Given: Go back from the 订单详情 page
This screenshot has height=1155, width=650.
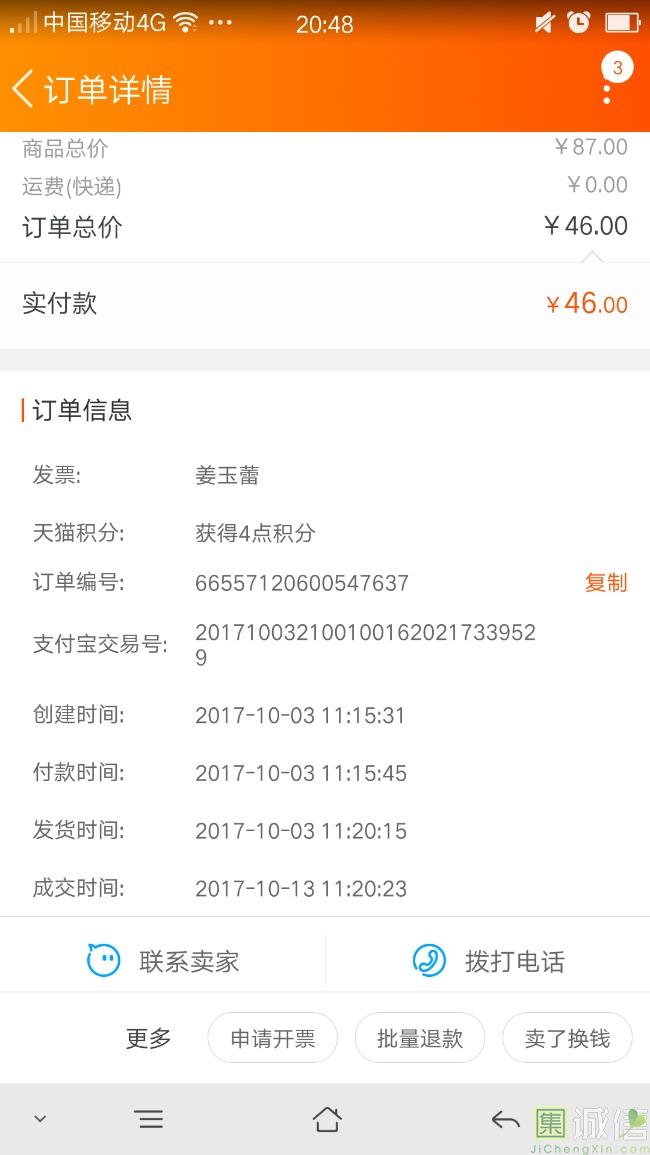Looking at the screenshot, I should pyautogui.click(x=24, y=90).
